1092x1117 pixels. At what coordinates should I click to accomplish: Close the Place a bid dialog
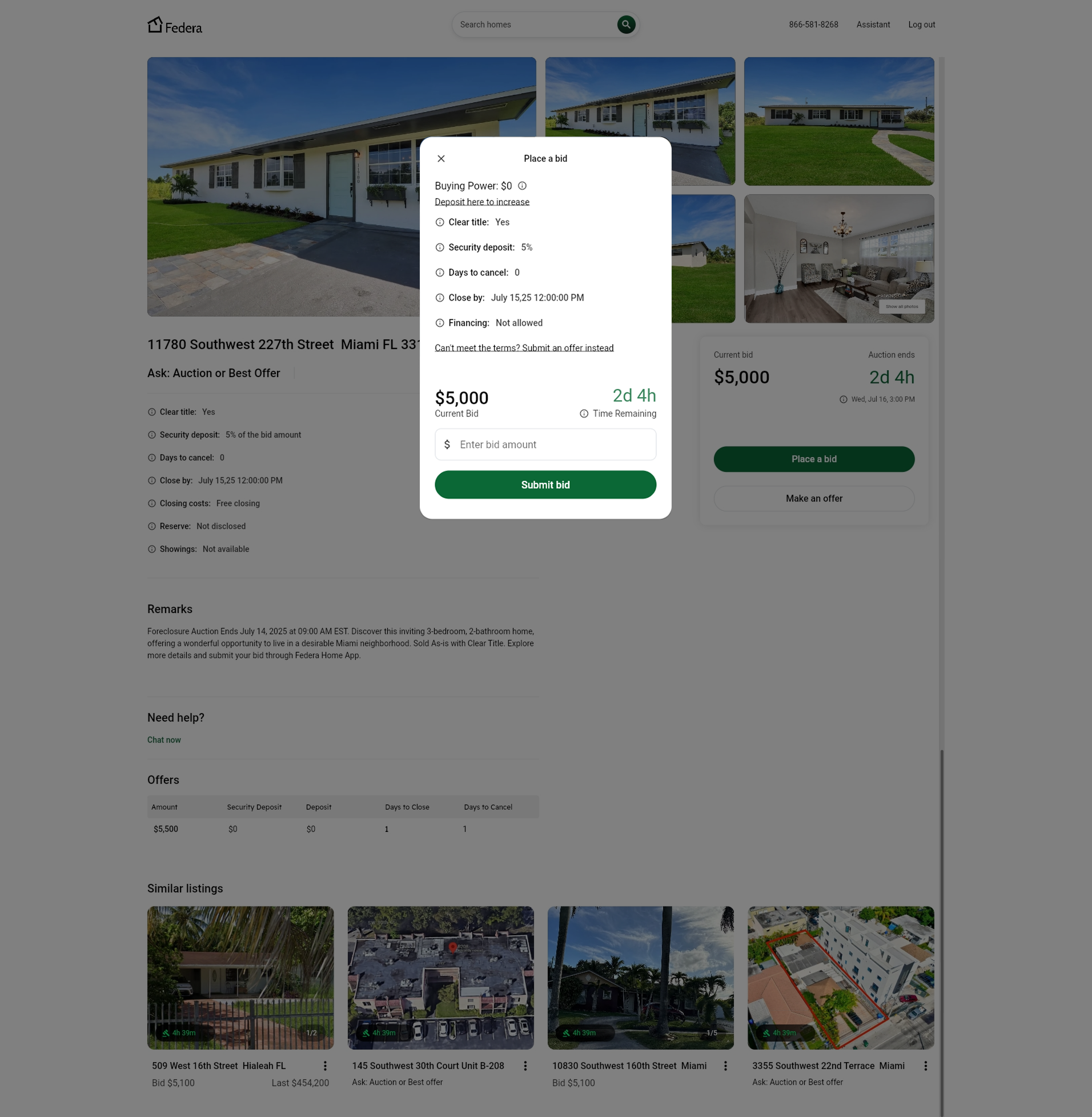pyautogui.click(x=441, y=158)
